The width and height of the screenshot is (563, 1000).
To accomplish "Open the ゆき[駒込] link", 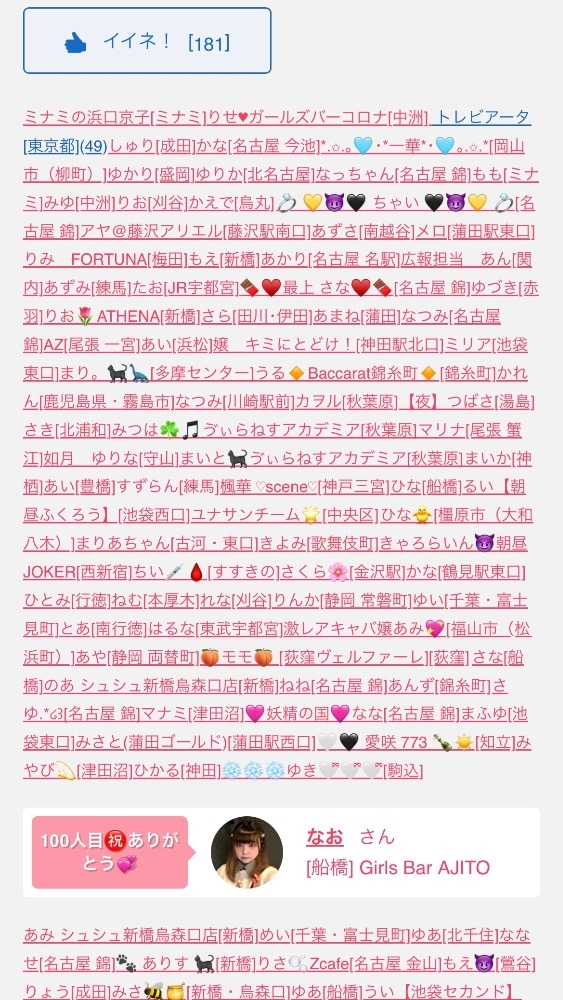I will tap(322, 771).
